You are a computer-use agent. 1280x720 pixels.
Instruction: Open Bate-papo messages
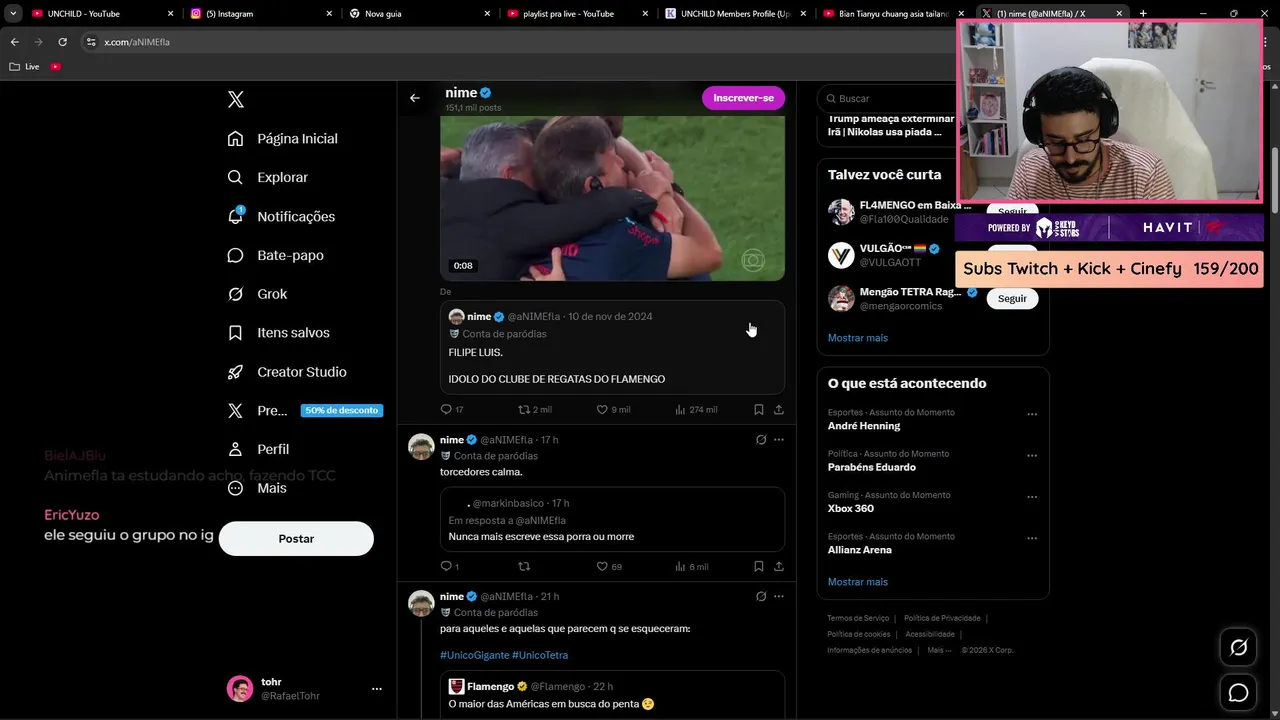click(x=276, y=255)
